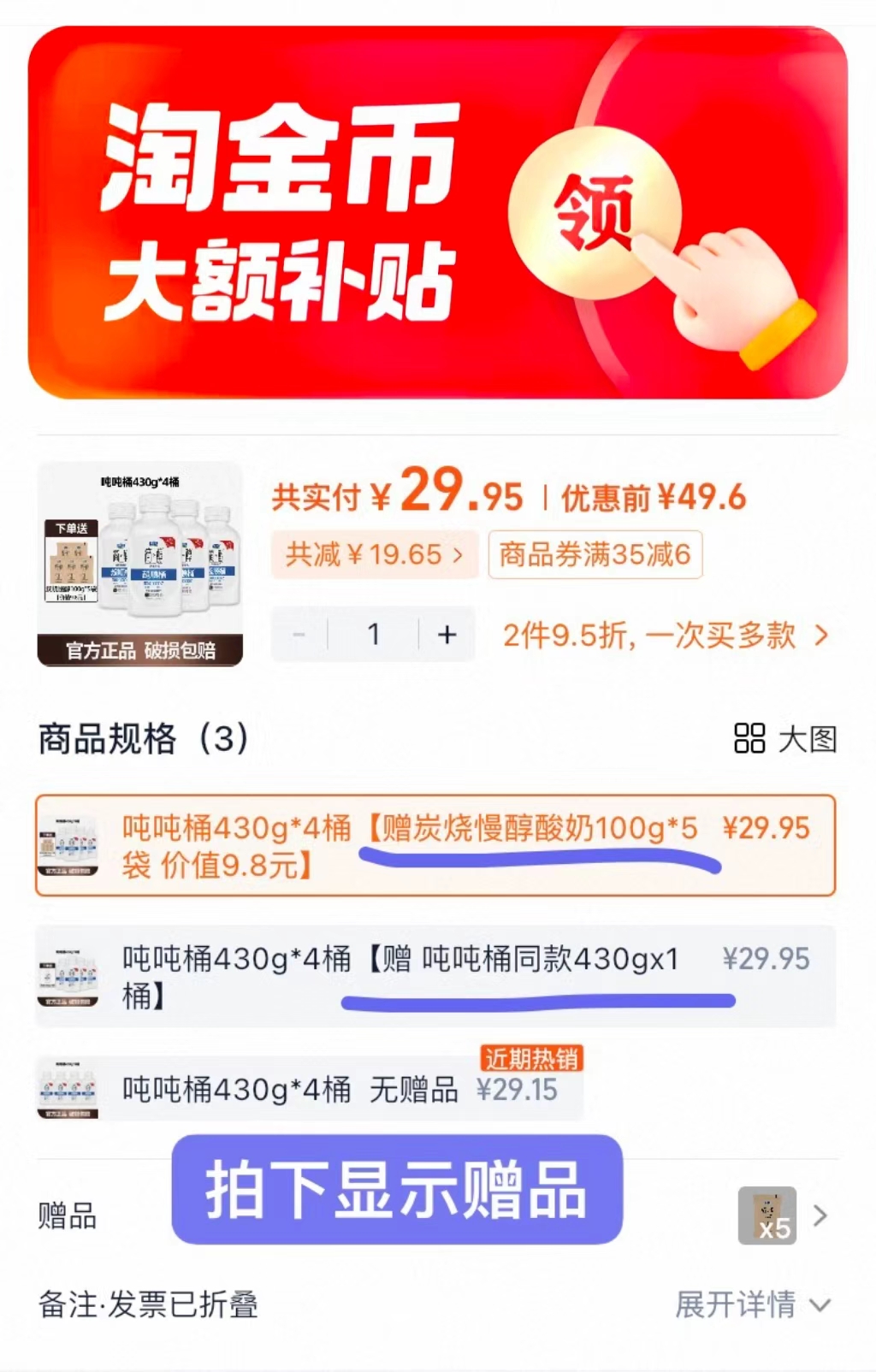Expand the 共减¥19.65 discount details

(374, 554)
